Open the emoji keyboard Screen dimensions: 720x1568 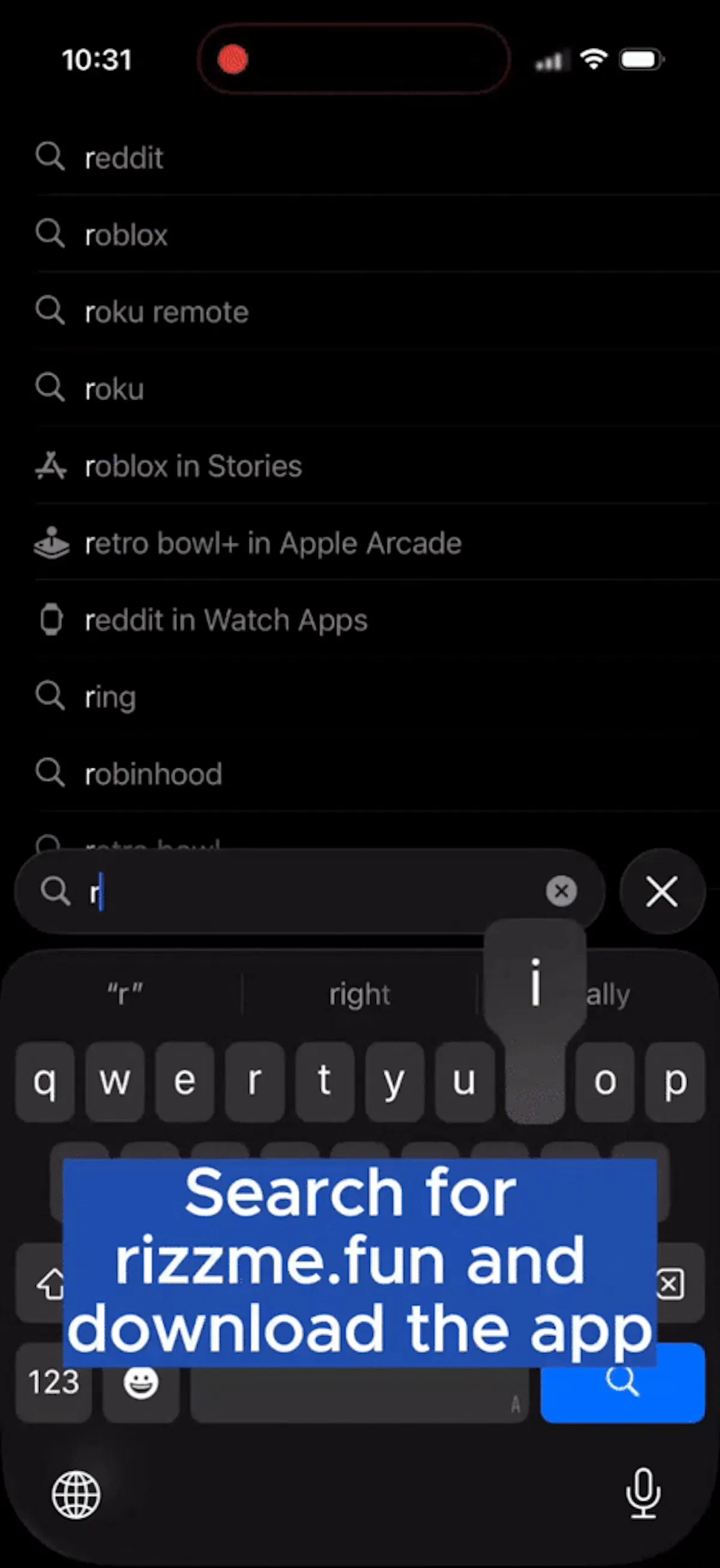point(141,1383)
